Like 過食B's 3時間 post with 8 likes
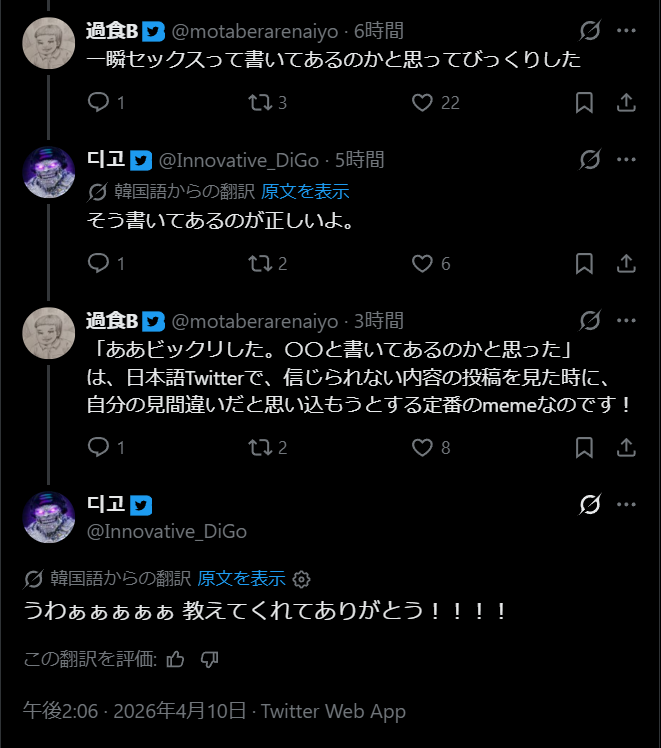The width and height of the screenshot is (661, 748). [422, 447]
